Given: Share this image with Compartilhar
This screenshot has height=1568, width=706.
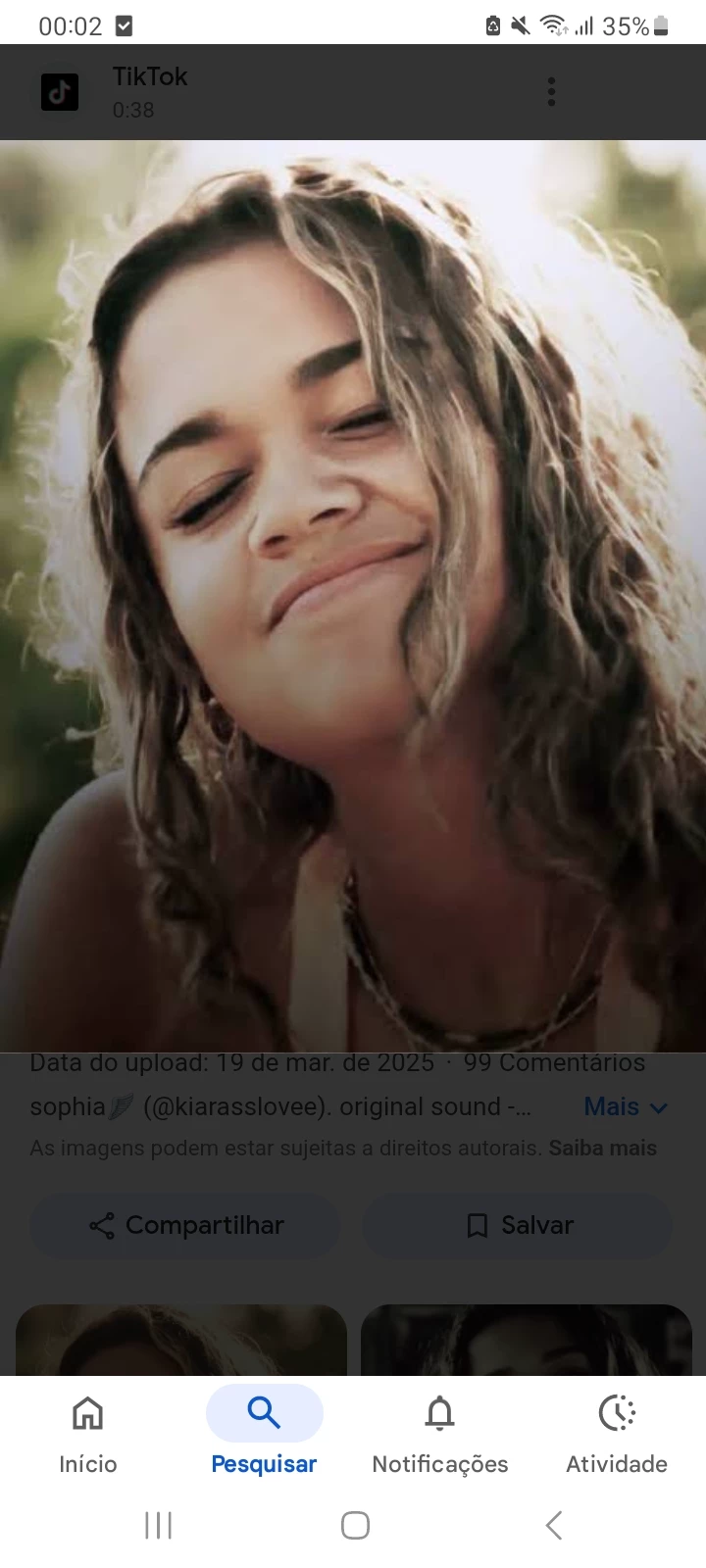Looking at the screenshot, I should pos(185,1225).
